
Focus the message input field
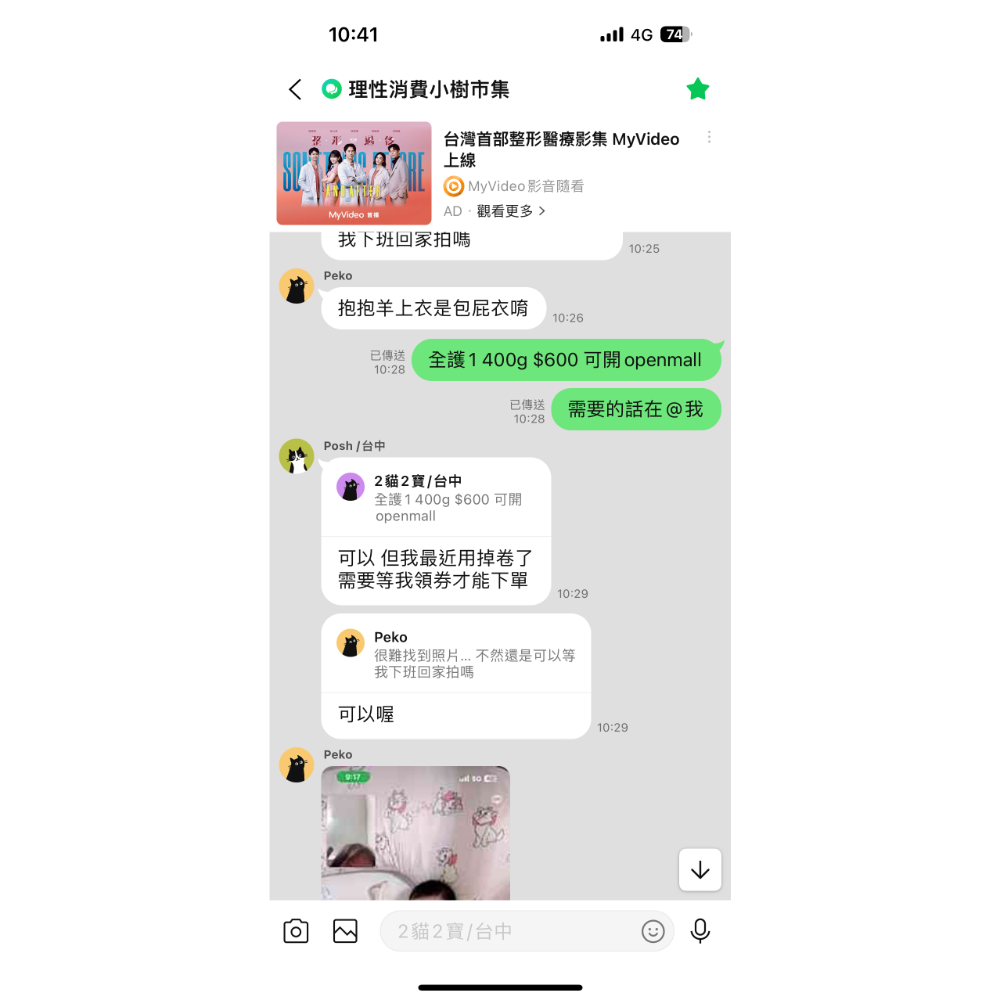[x=510, y=931]
